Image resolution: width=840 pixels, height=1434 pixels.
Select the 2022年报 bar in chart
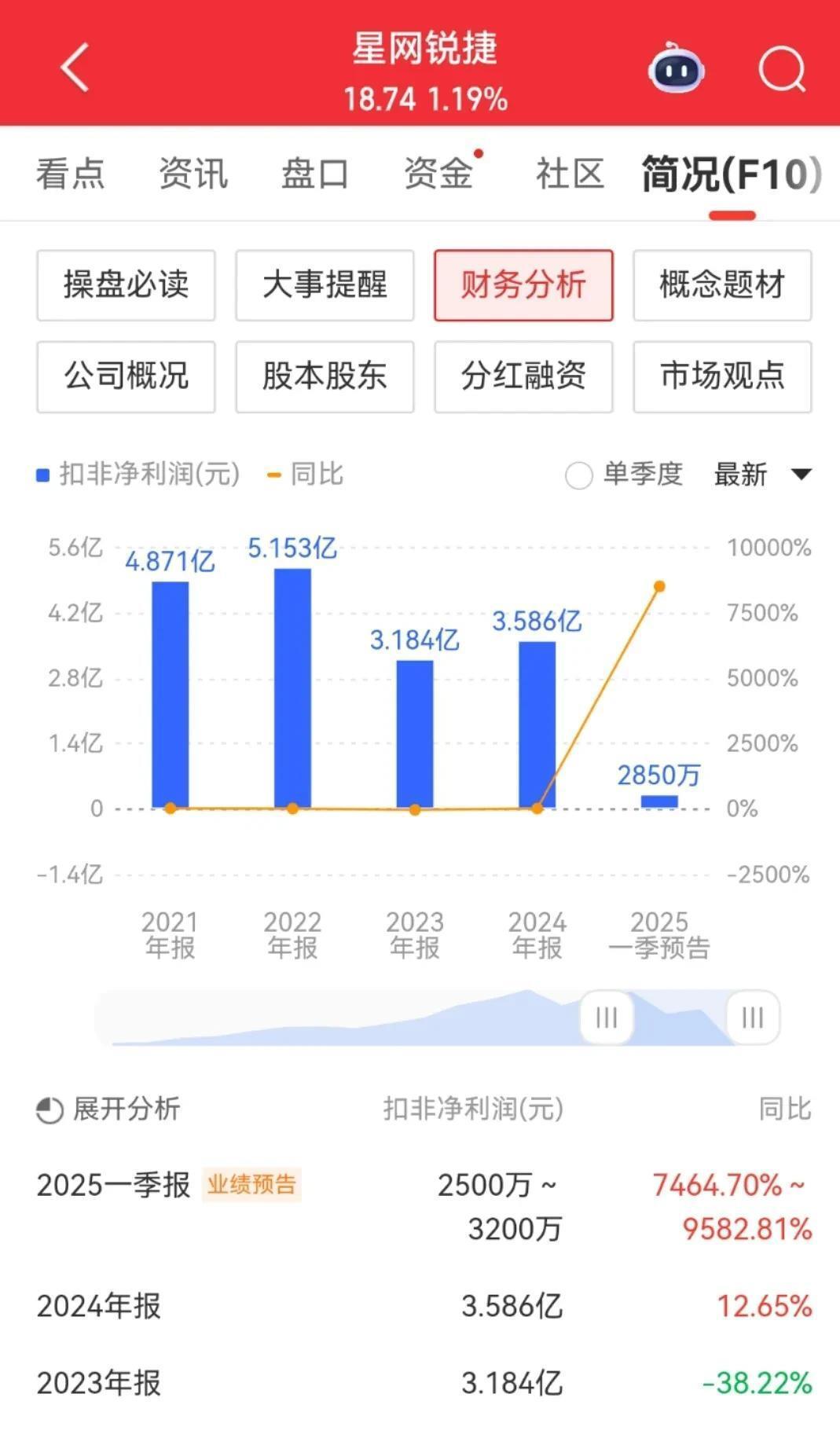point(292,688)
